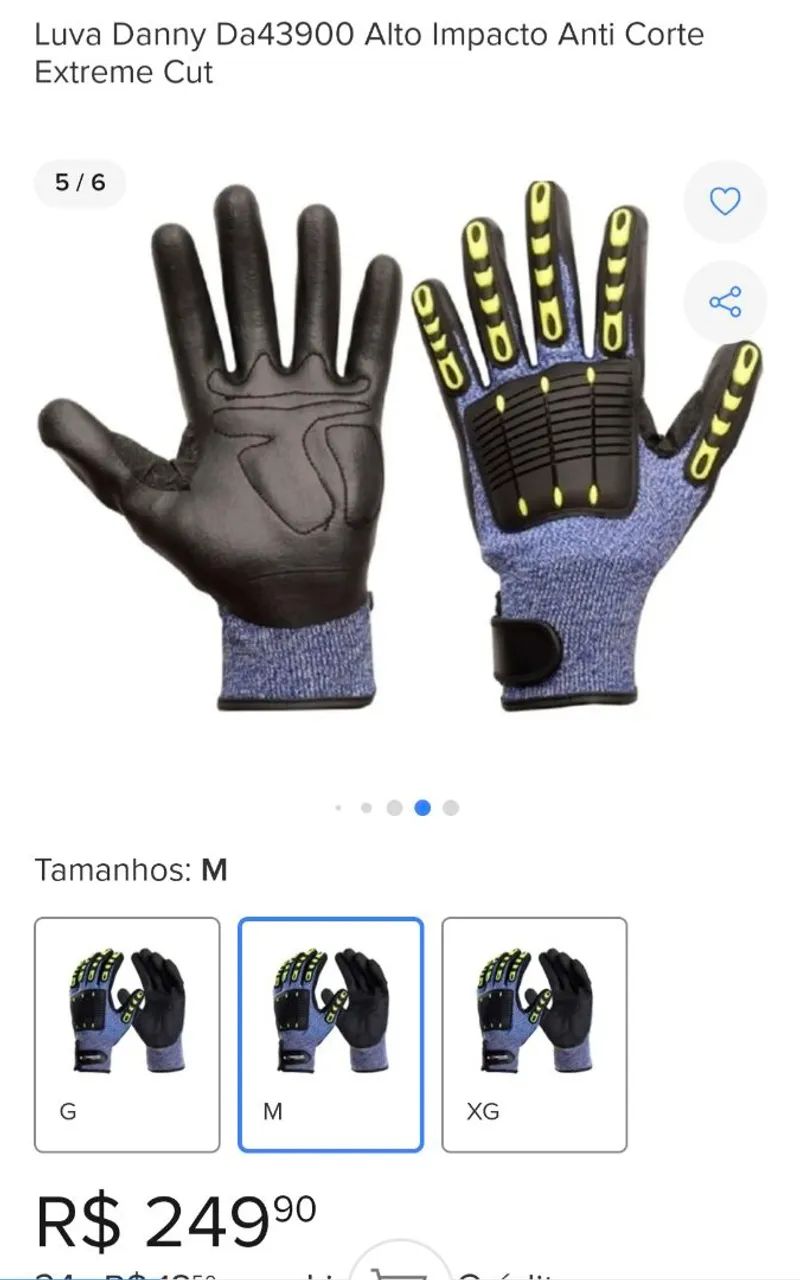Select size G
This screenshot has height=1280, width=800.
pos(127,1034)
